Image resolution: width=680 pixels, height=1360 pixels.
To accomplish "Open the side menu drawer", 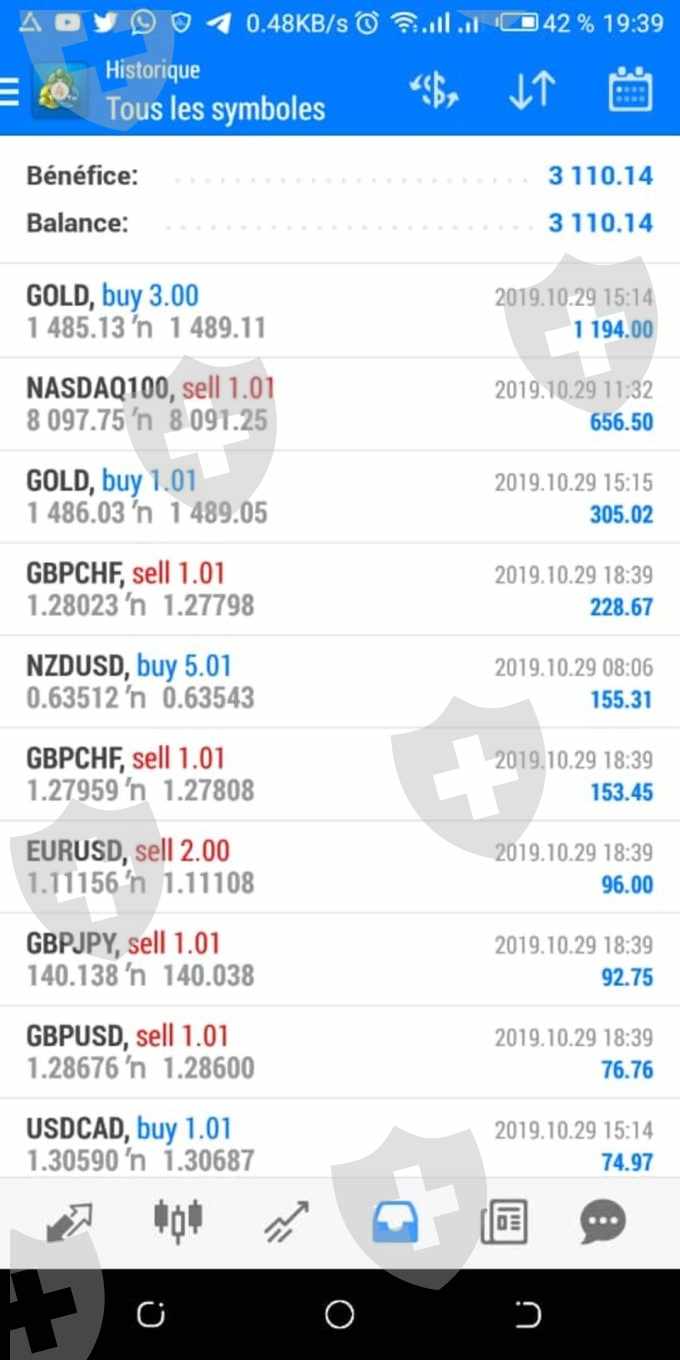I will click(10, 92).
